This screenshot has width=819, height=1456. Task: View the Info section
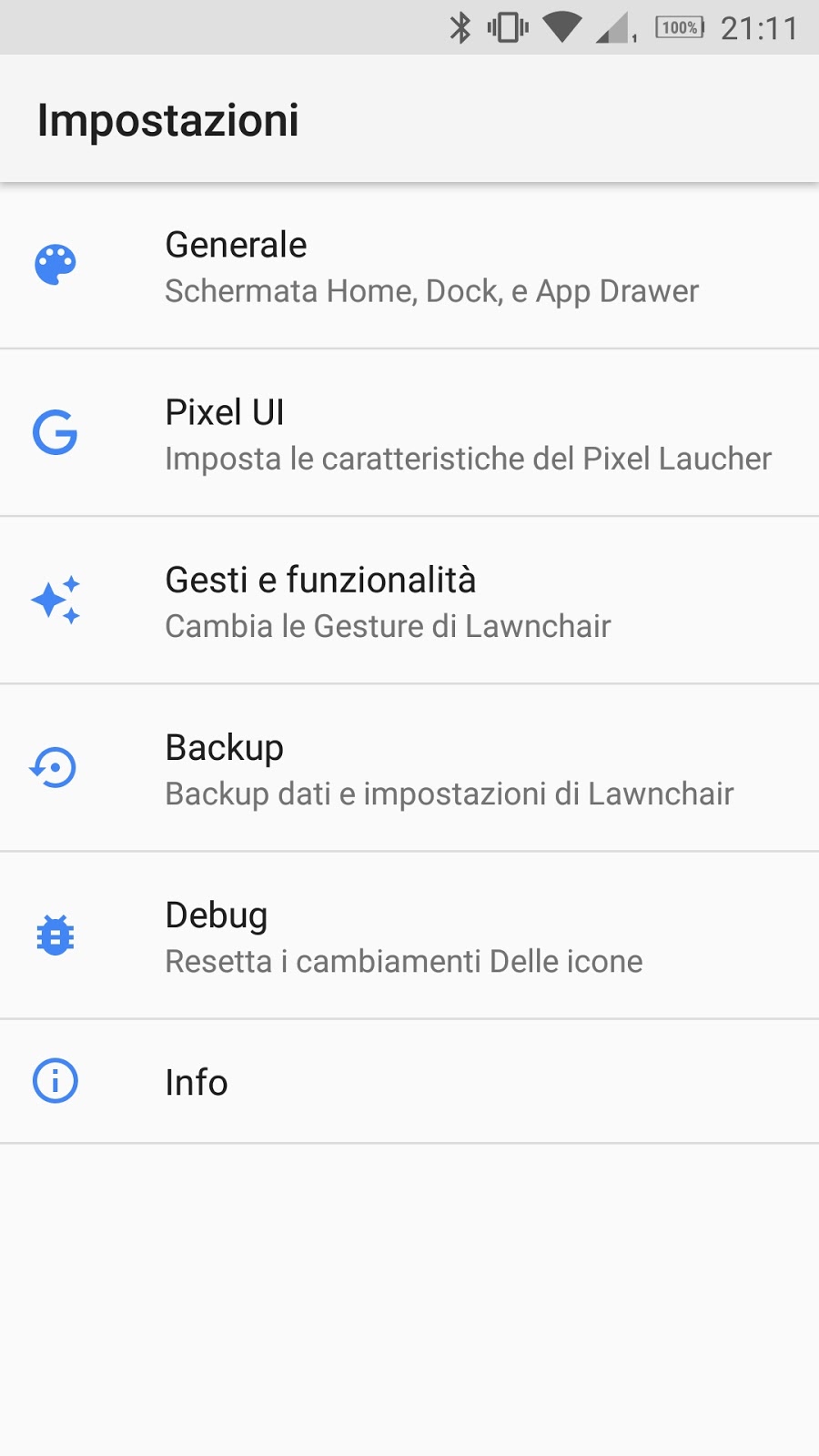point(409,1082)
